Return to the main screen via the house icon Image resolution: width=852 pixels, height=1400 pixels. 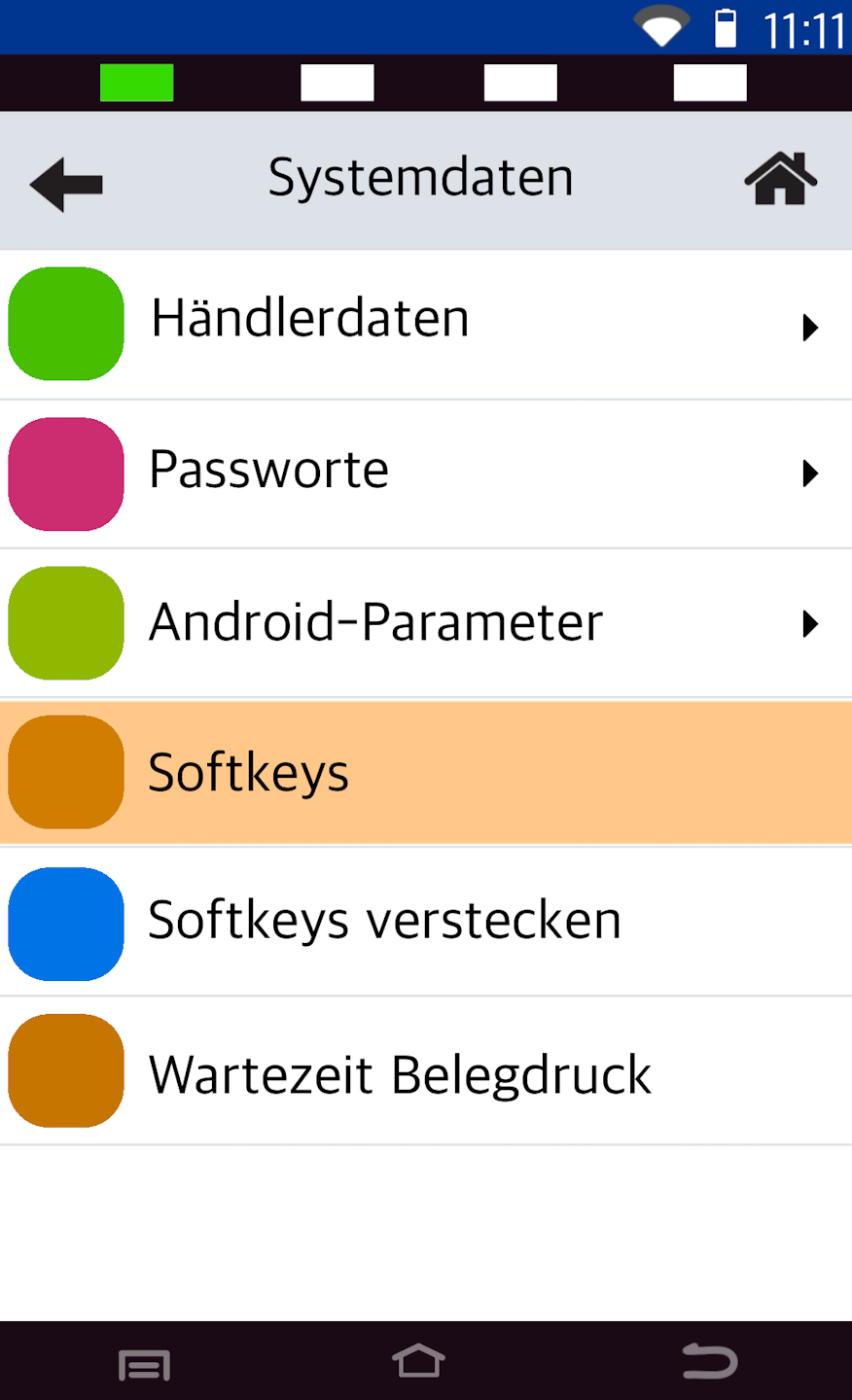coord(780,179)
